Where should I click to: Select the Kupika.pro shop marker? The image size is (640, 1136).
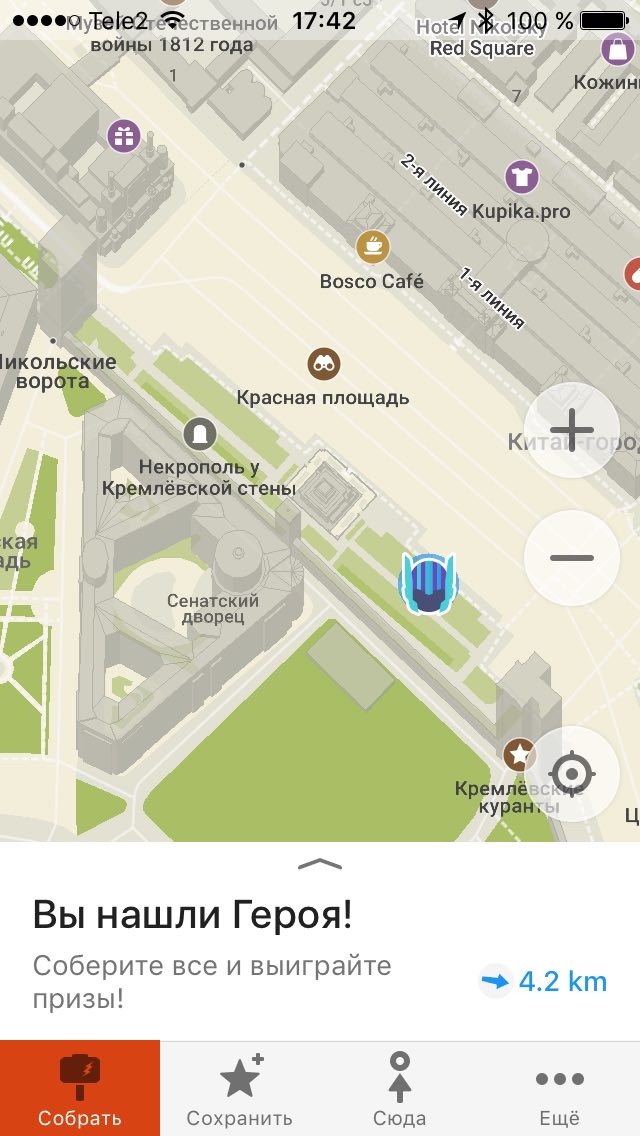[x=522, y=177]
